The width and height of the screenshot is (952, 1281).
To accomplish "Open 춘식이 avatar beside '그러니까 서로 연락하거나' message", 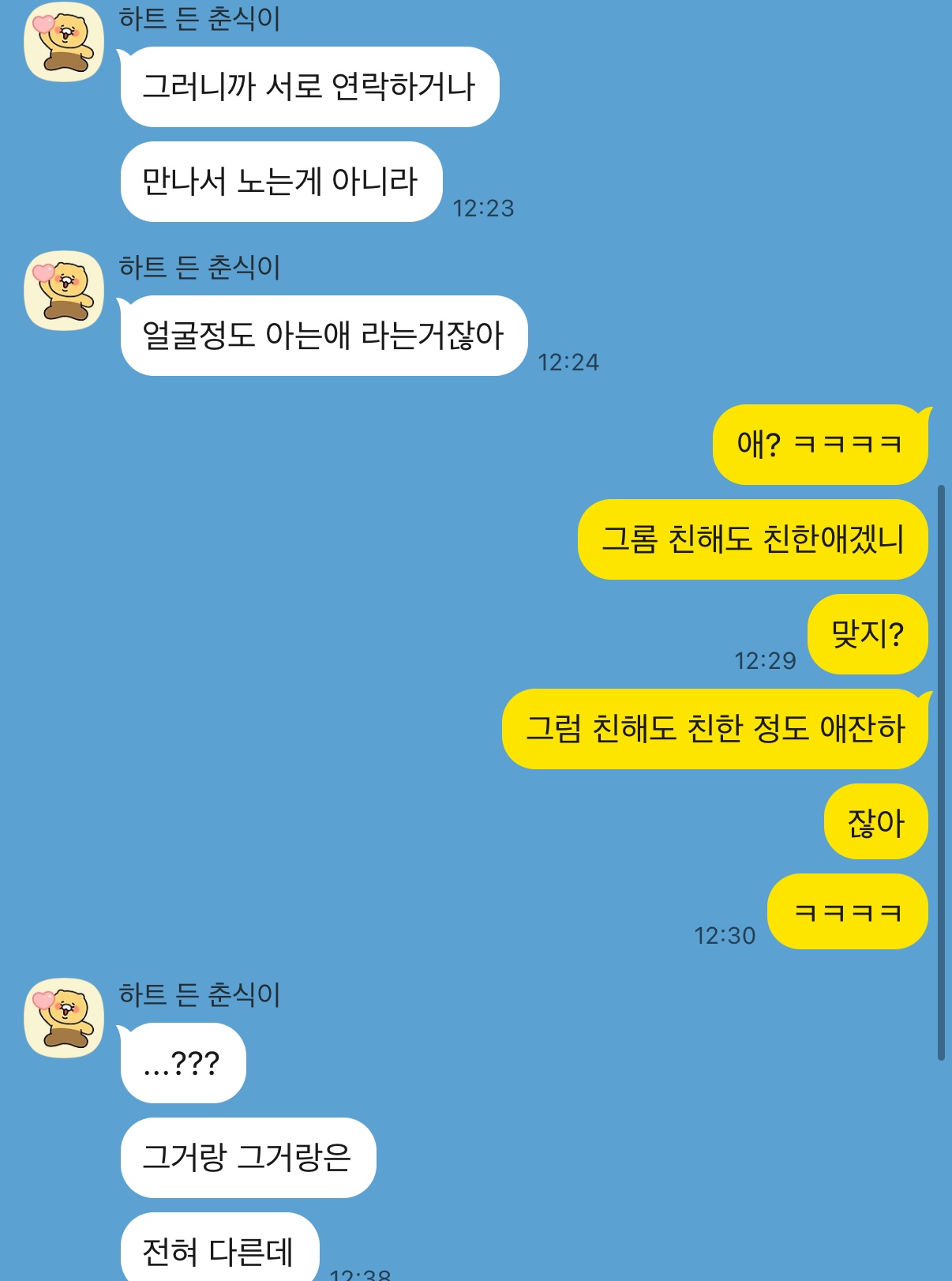I will point(64,43).
